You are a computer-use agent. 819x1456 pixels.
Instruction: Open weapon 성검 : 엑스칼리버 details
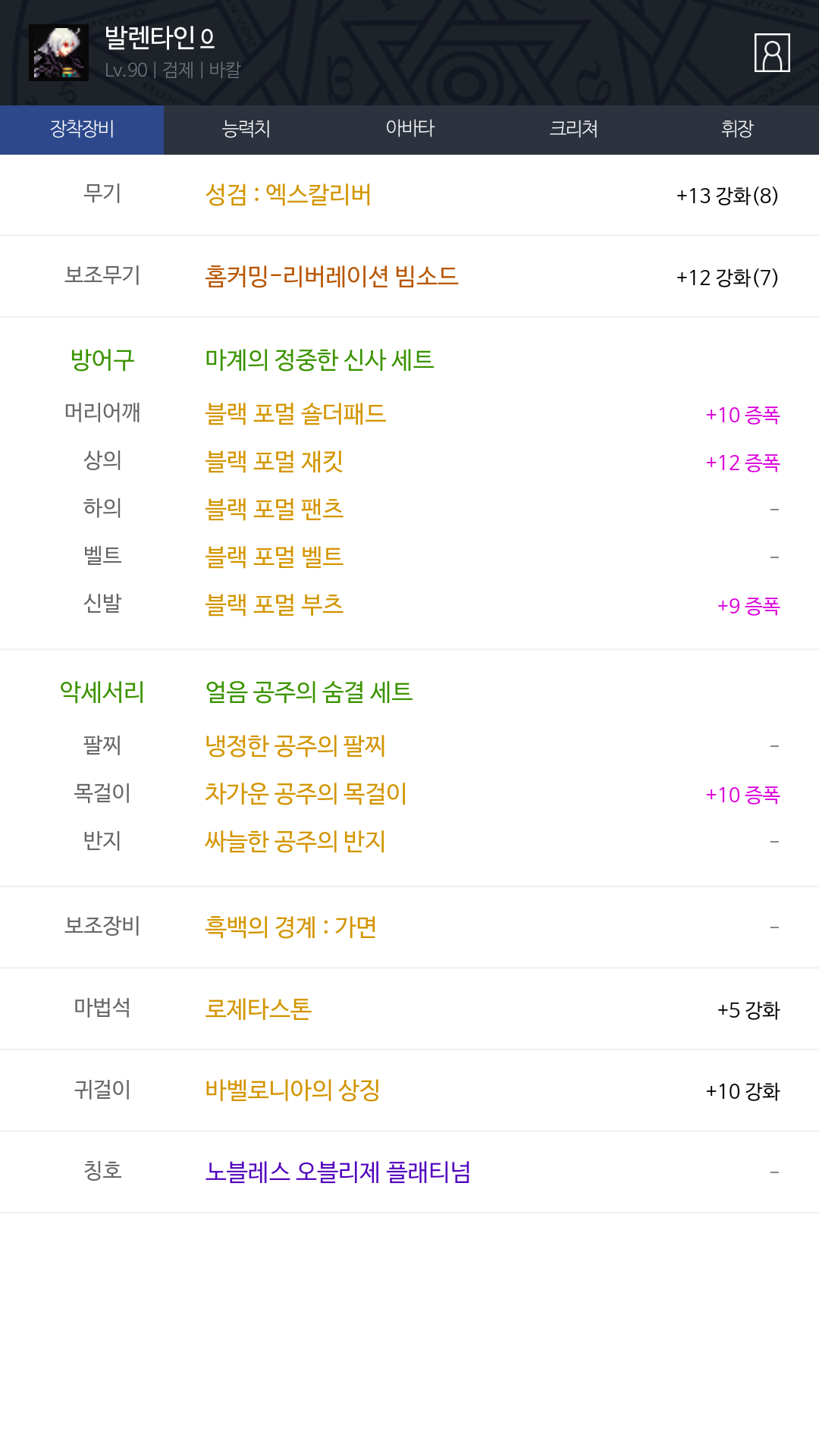pos(288,195)
